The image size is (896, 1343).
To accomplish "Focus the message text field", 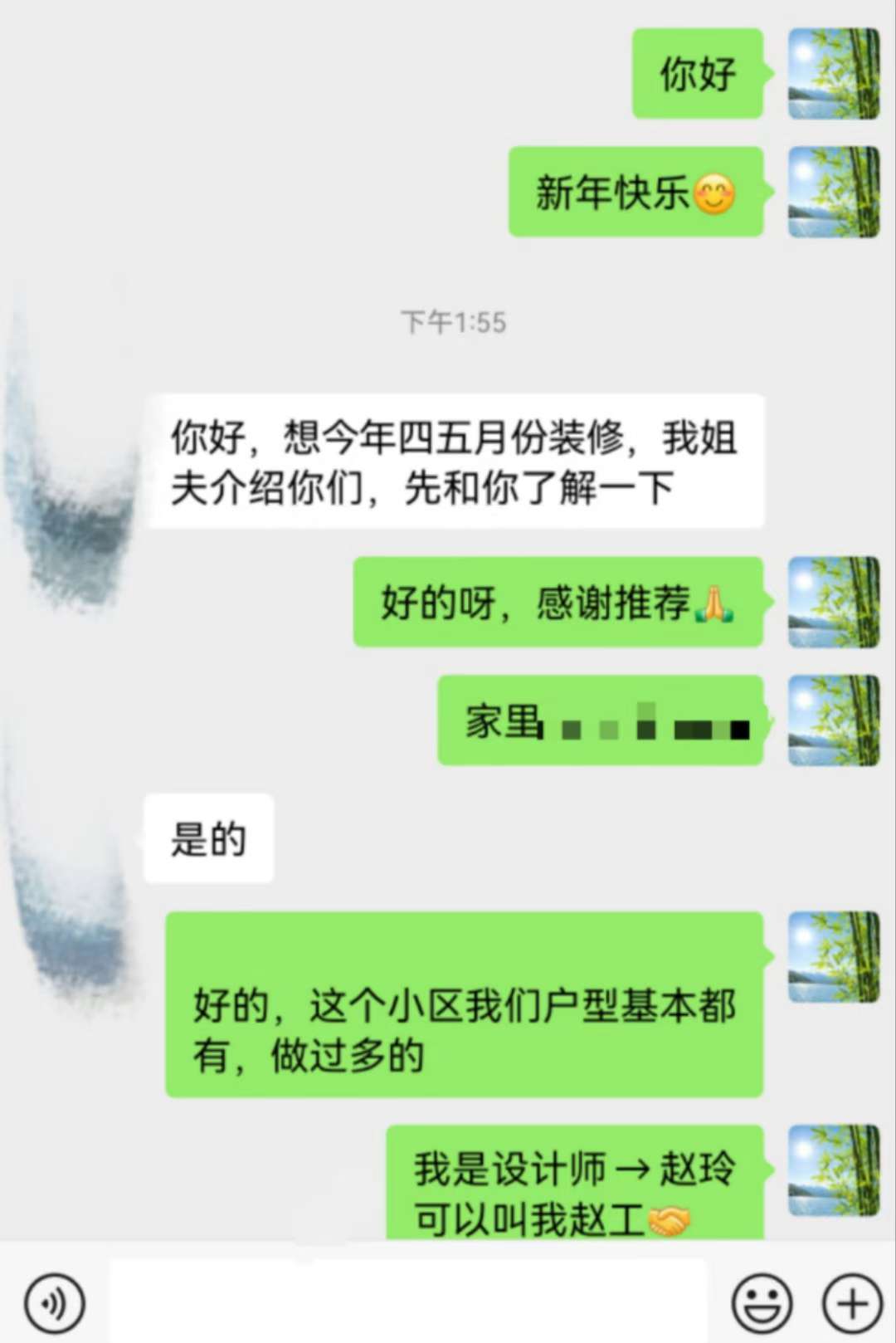I will pyautogui.click(x=407, y=1301).
